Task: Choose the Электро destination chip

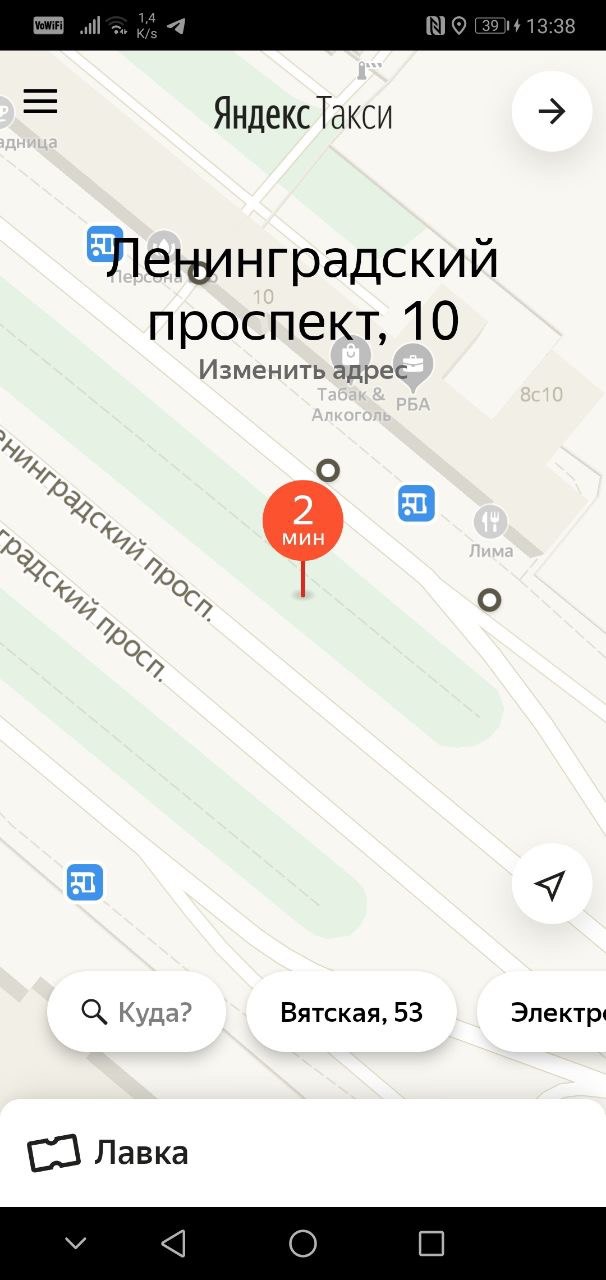Action: click(550, 1012)
